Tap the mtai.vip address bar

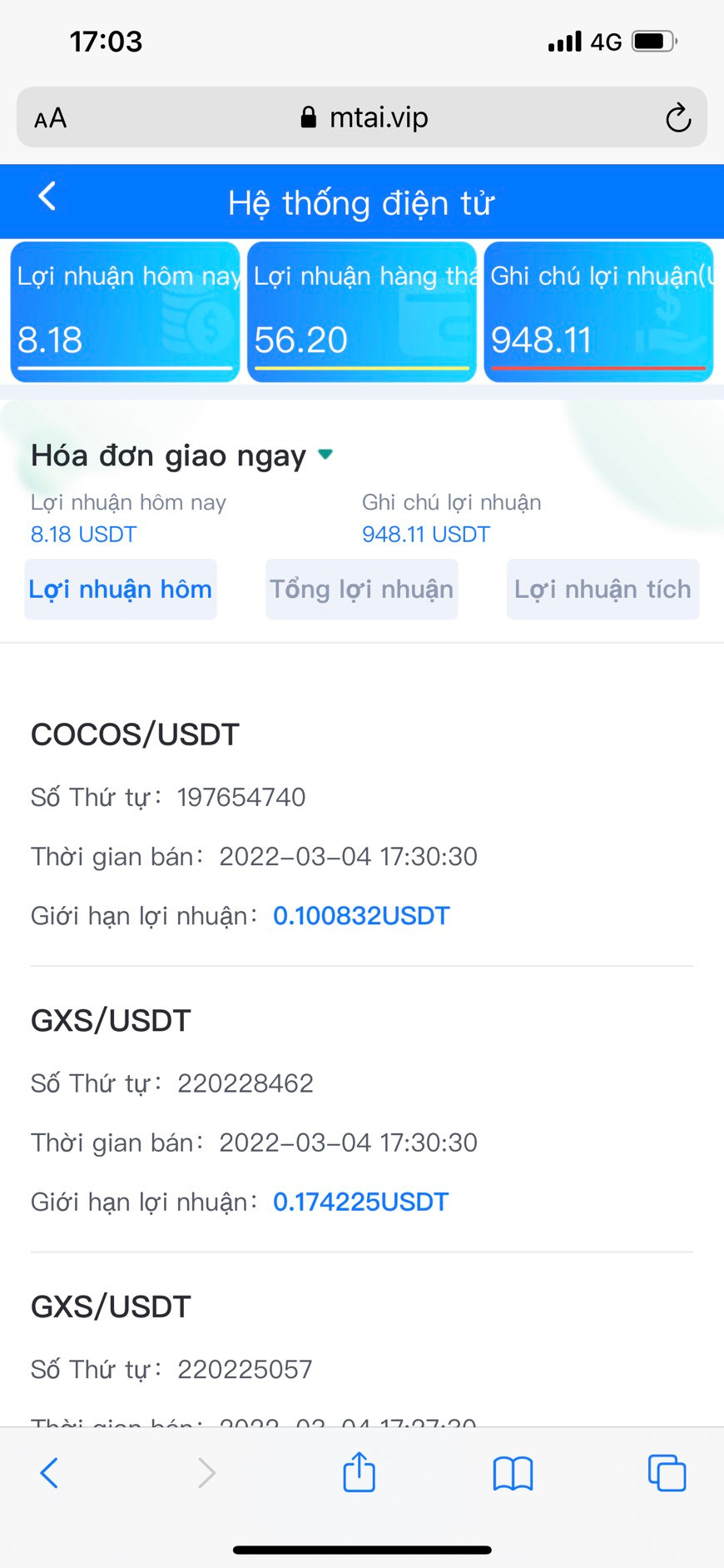[x=364, y=118]
